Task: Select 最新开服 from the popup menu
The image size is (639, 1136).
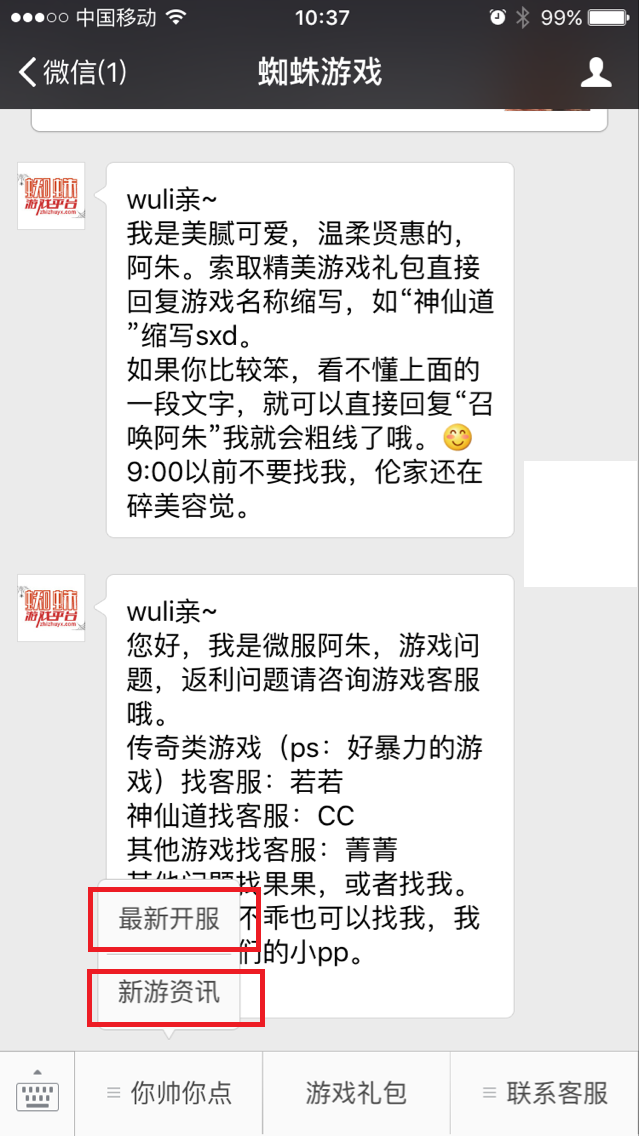Action: [170, 919]
